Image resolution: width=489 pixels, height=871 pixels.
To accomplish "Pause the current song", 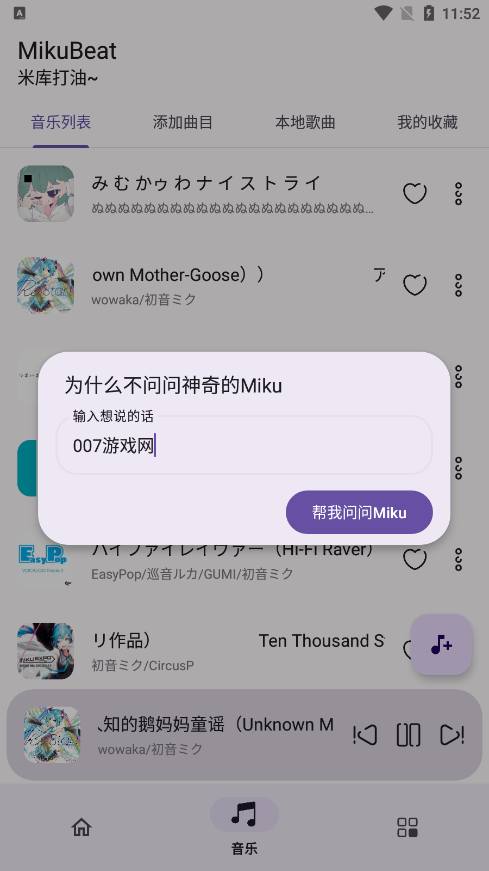I will pos(408,735).
